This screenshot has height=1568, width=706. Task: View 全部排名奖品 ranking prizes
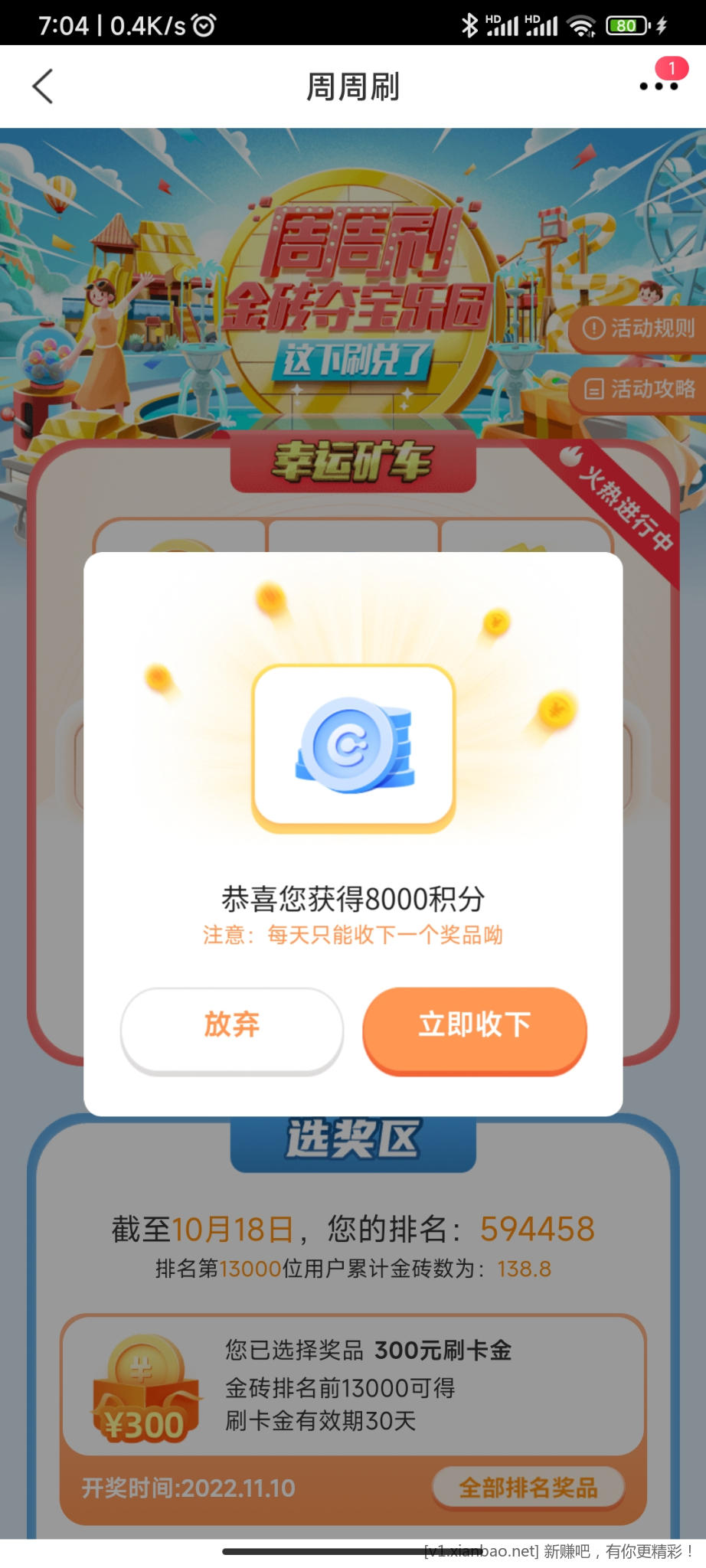[x=528, y=1488]
